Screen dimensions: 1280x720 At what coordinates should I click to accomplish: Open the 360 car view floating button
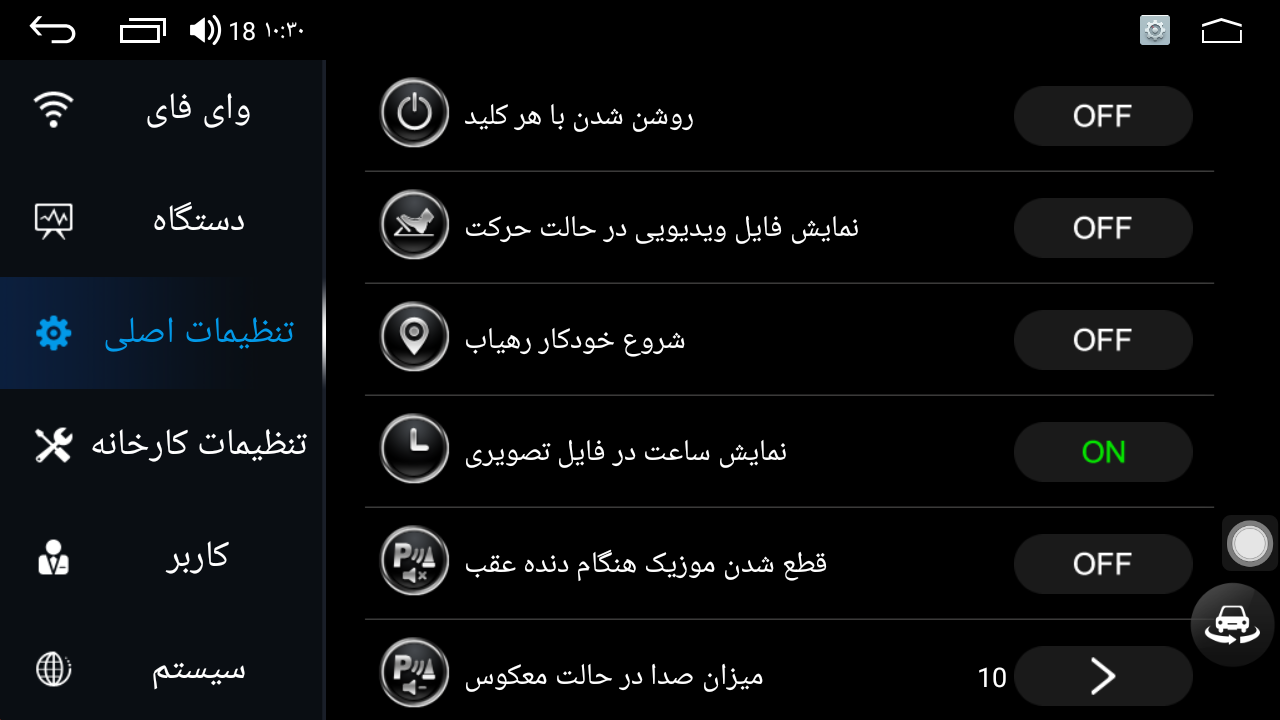(x=1232, y=625)
